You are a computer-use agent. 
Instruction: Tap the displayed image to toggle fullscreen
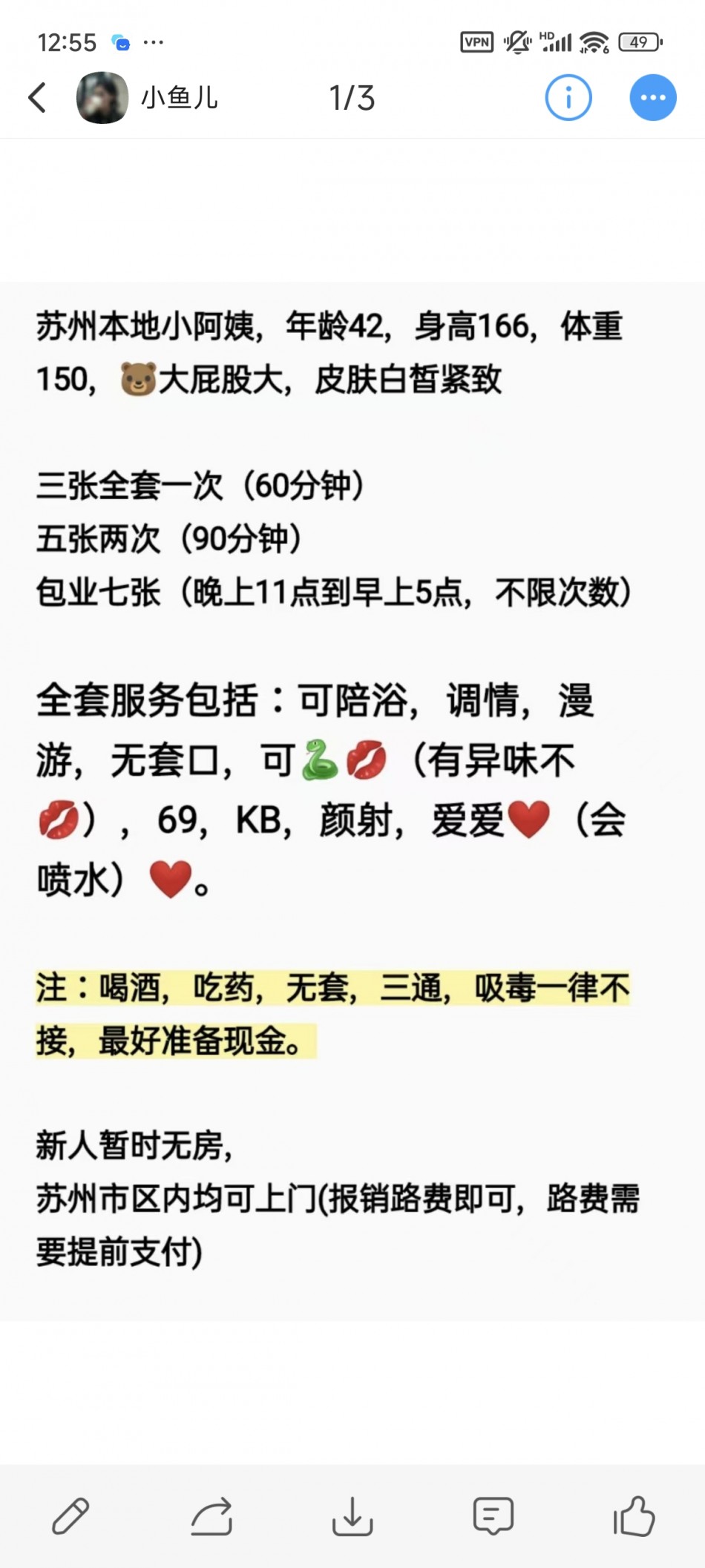click(x=352, y=801)
